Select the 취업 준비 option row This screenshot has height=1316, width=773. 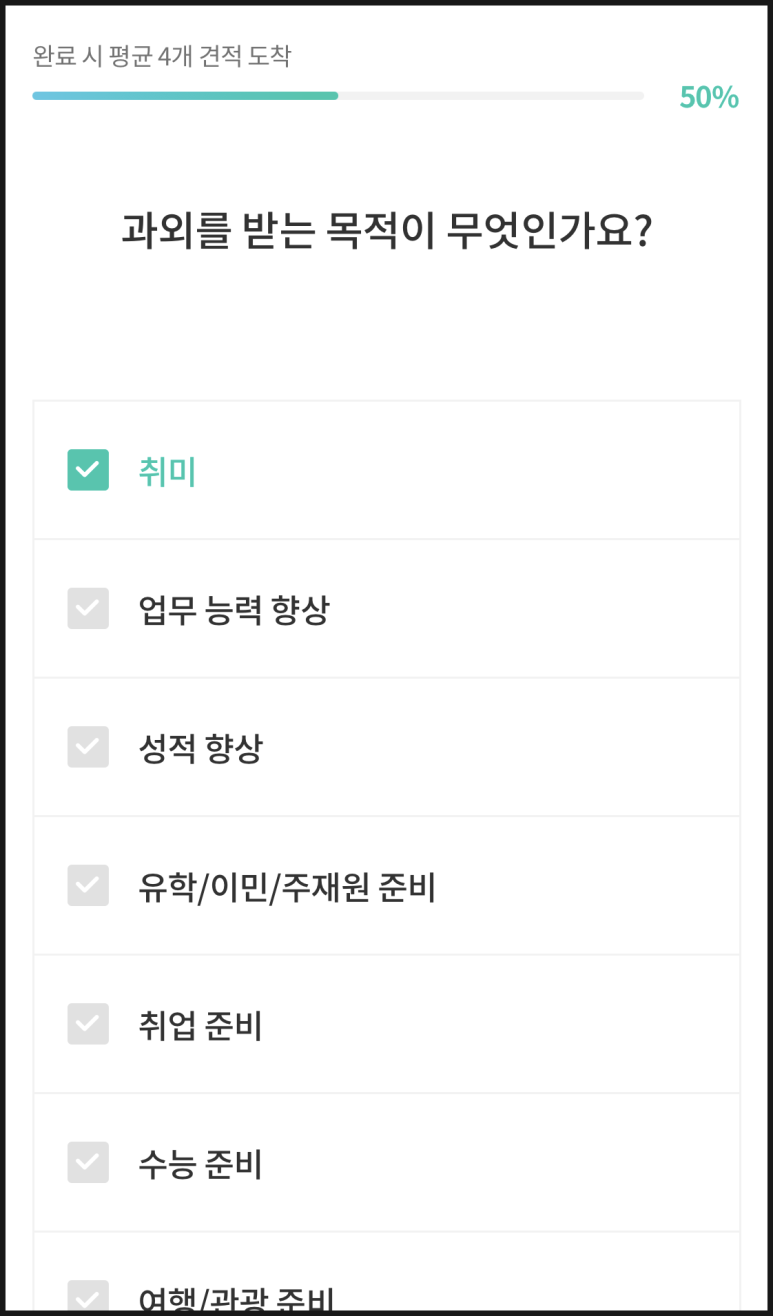coord(386,1024)
